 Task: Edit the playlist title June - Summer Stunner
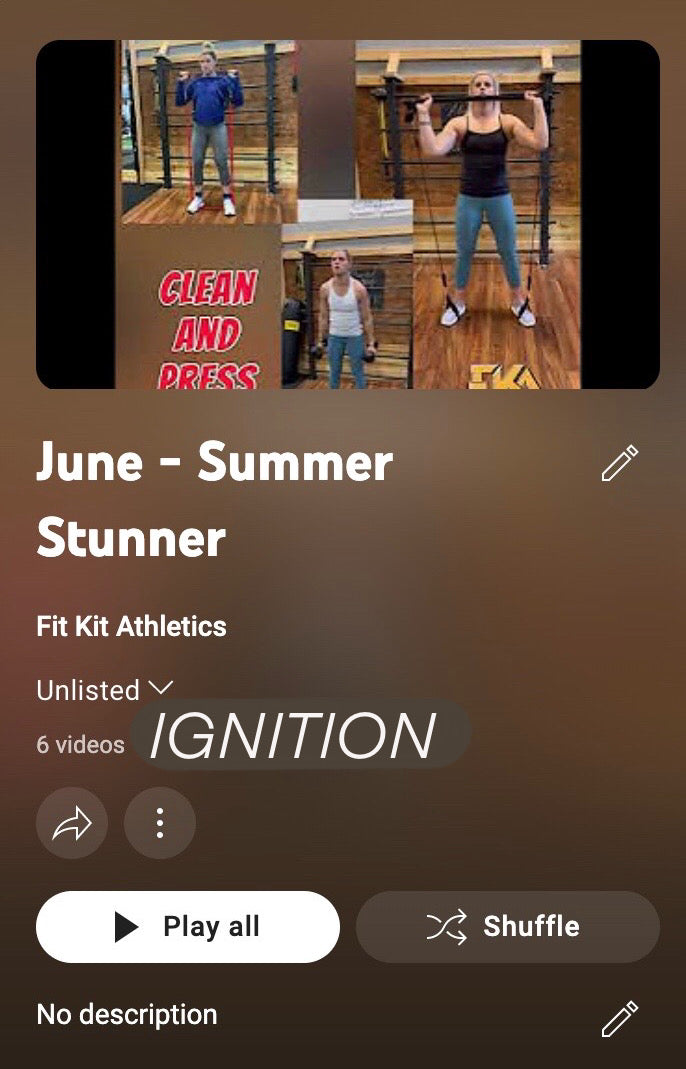(x=619, y=464)
